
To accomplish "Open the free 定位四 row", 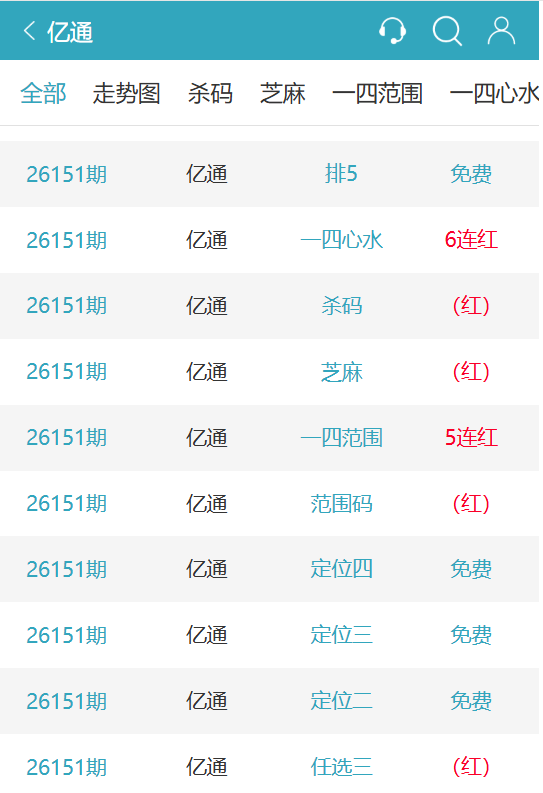I will 269,569.
